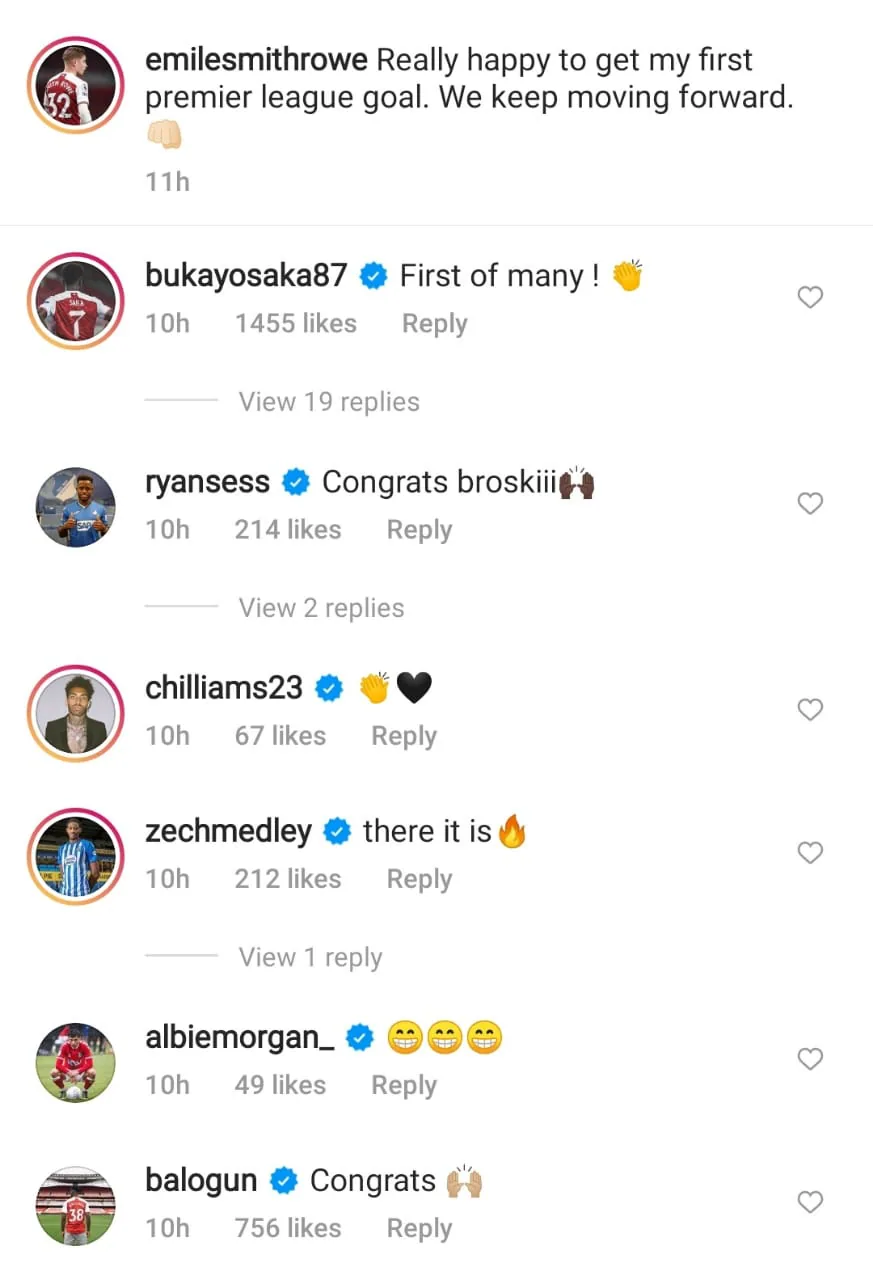Viewport: 873px width, 1280px height.
Task: Open balogun's profile avatar
Action: click(76, 1205)
